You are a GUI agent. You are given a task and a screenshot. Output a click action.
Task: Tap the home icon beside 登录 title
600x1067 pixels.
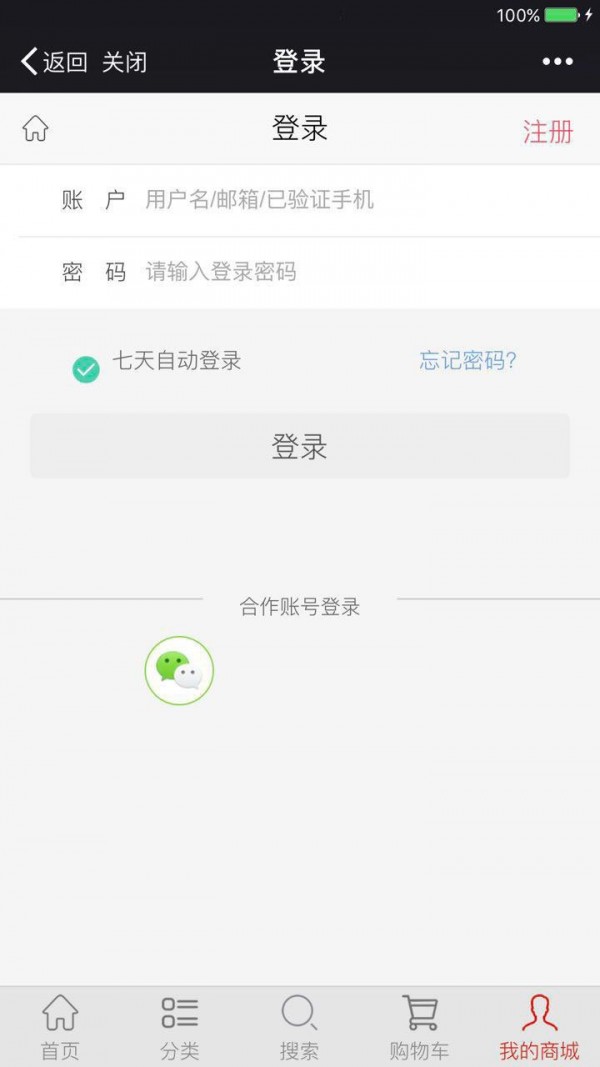click(36, 129)
